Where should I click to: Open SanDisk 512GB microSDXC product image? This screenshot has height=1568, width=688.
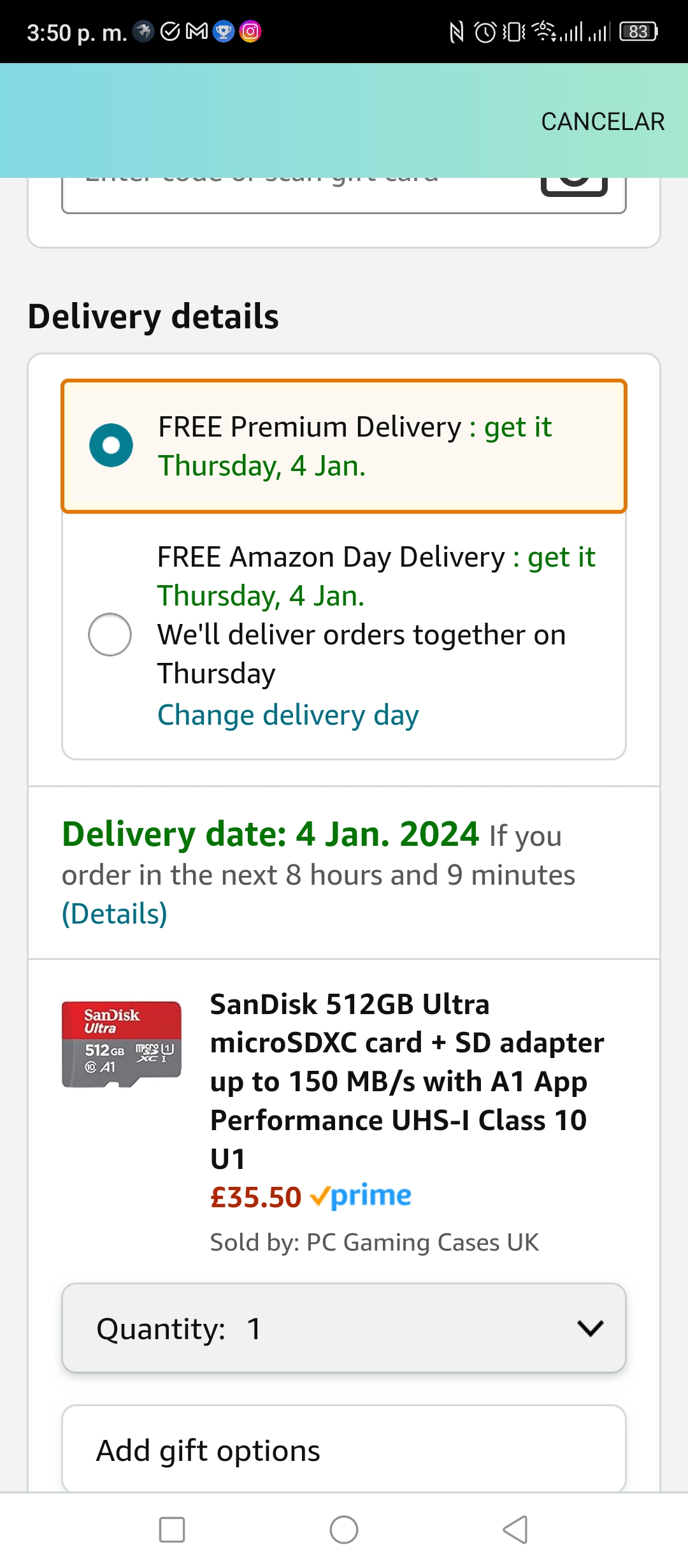(122, 1044)
